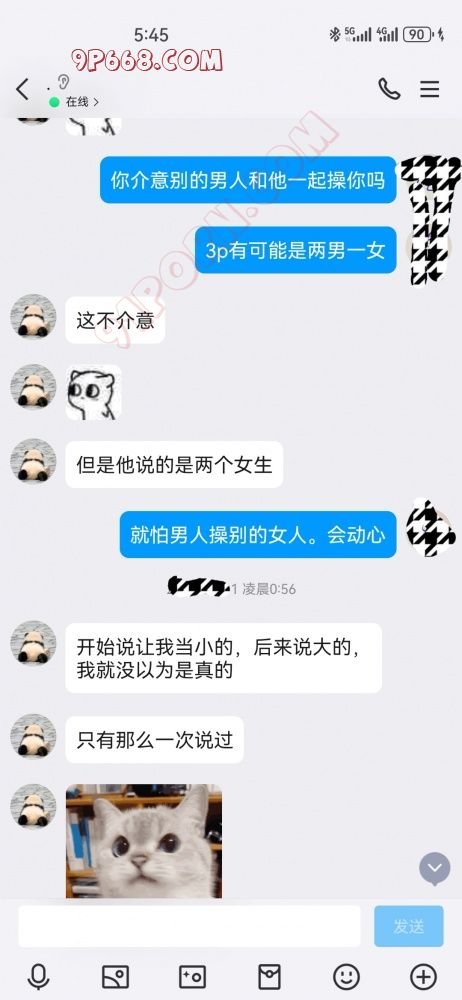
Task: Open the photo gallery picker
Action: tap(116, 976)
